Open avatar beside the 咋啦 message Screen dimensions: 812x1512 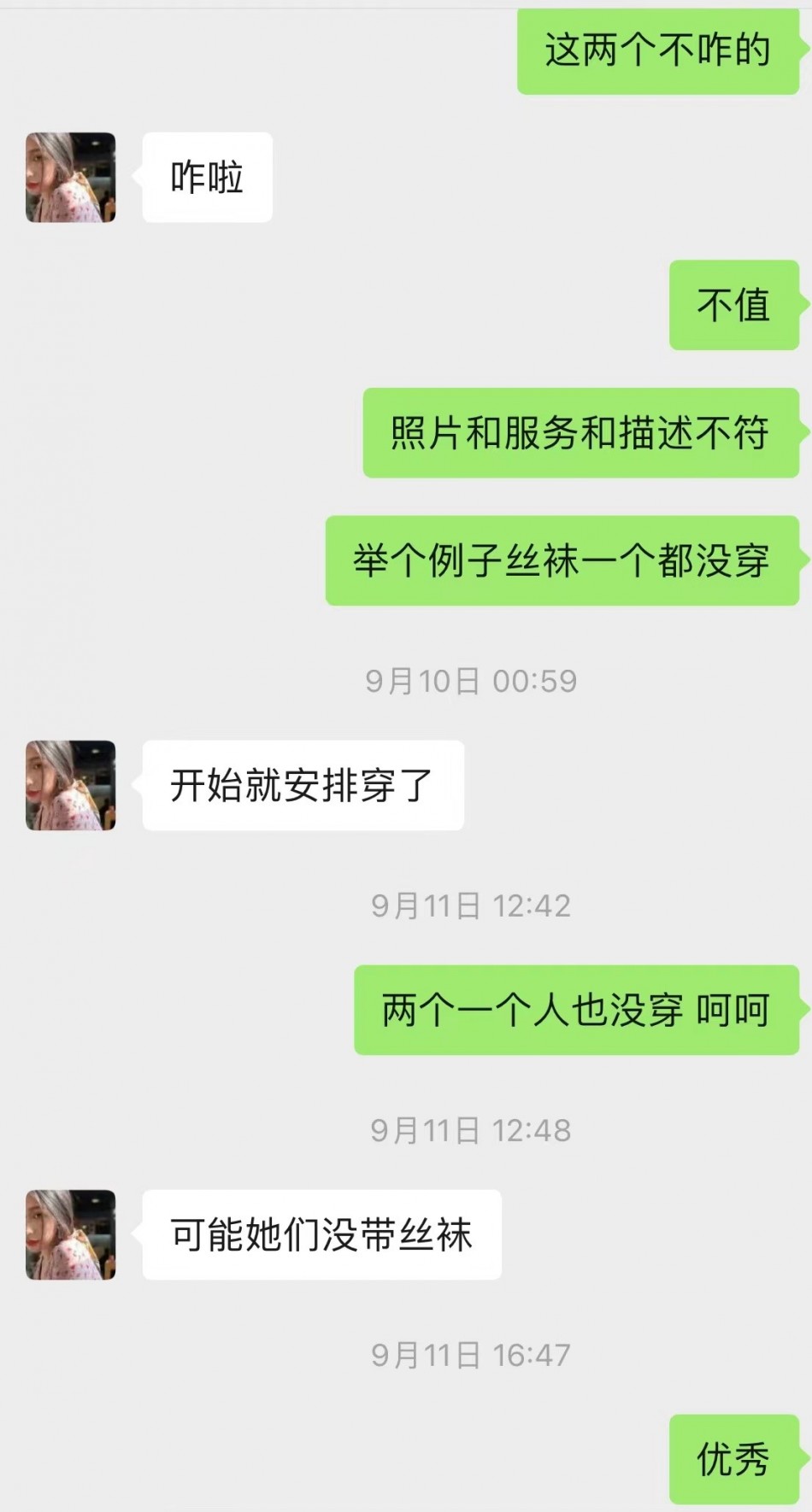(70, 178)
